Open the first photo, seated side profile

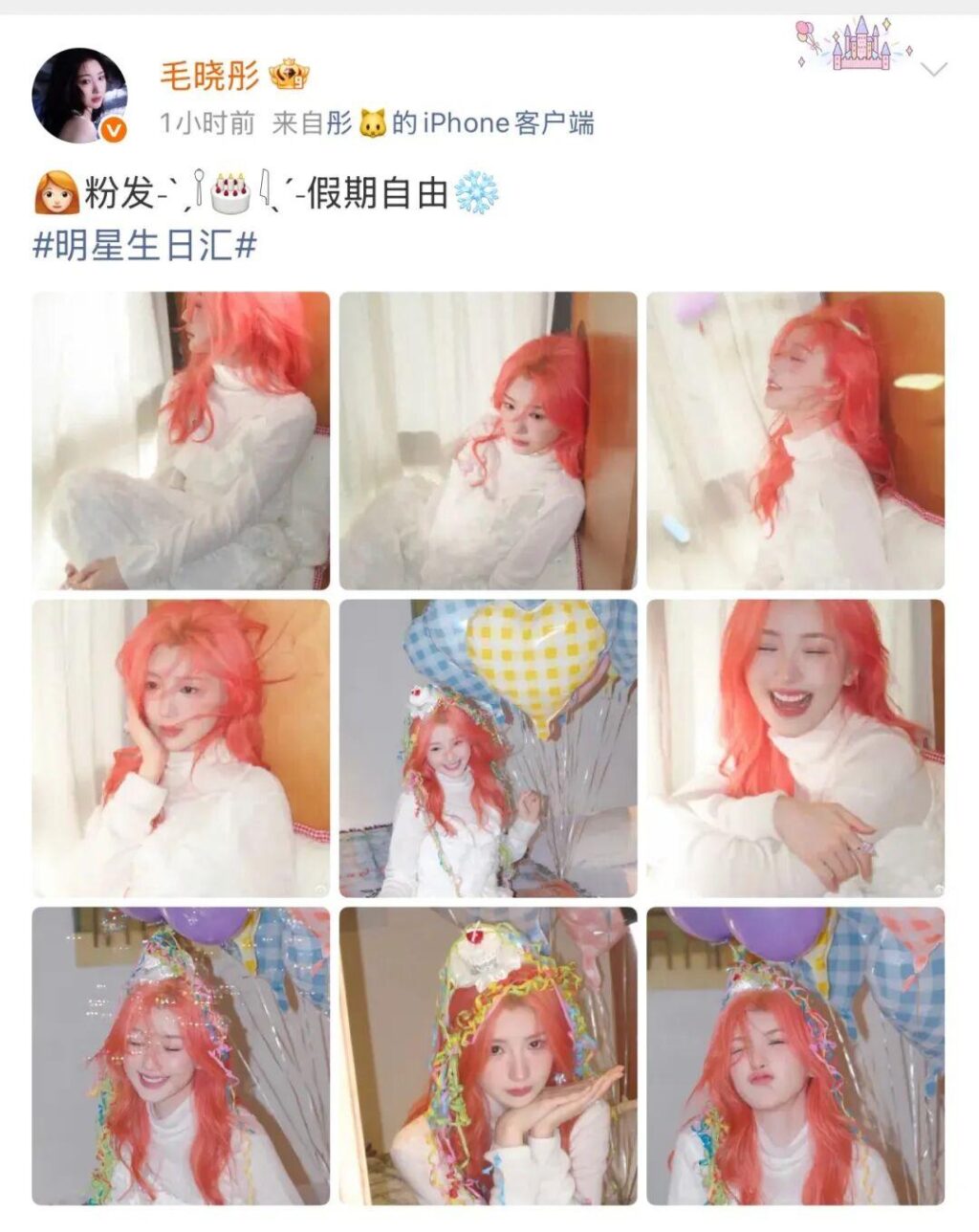point(181,440)
